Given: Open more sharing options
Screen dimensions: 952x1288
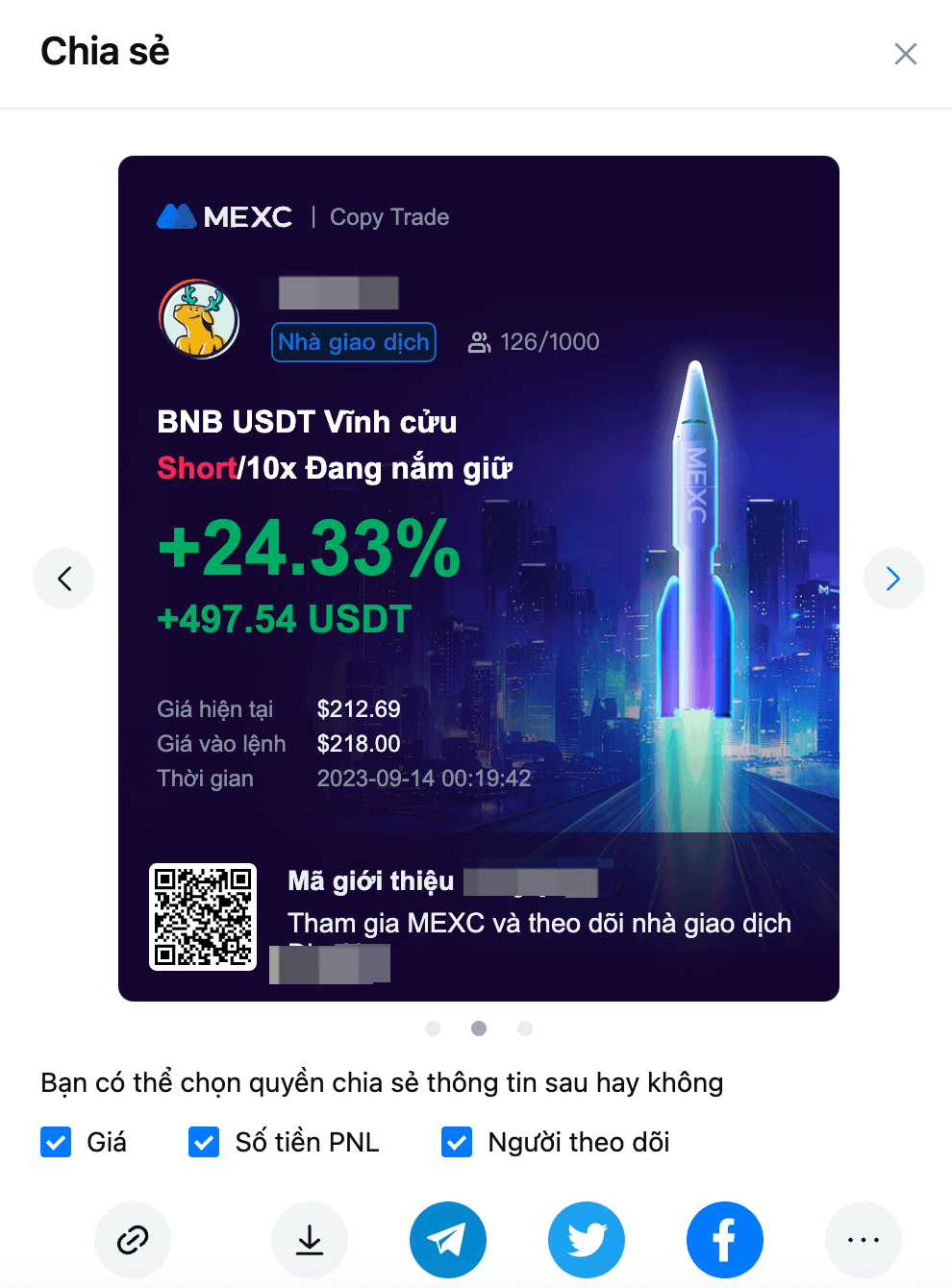Looking at the screenshot, I should (x=864, y=1240).
